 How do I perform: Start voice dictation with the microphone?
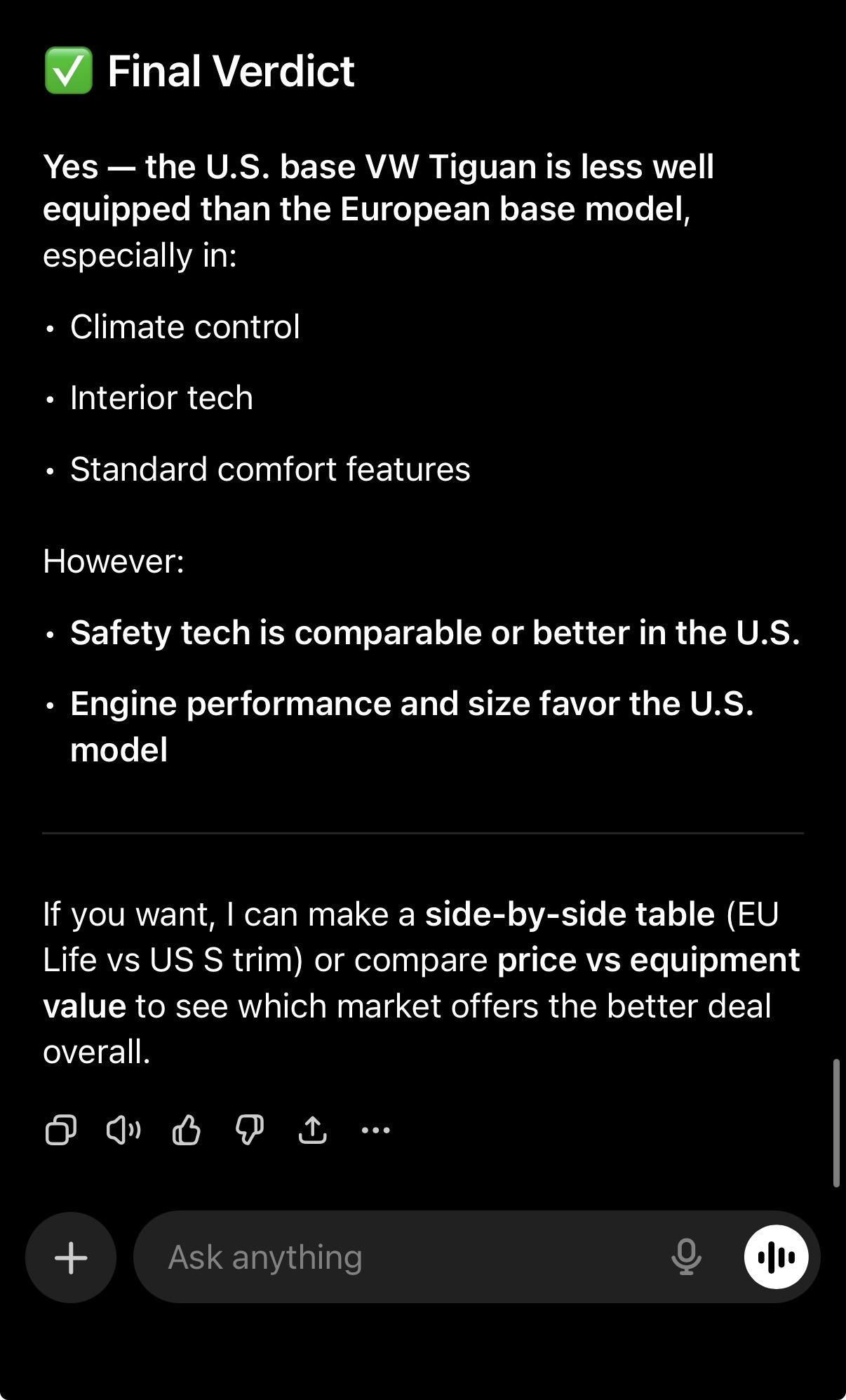coord(685,1257)
